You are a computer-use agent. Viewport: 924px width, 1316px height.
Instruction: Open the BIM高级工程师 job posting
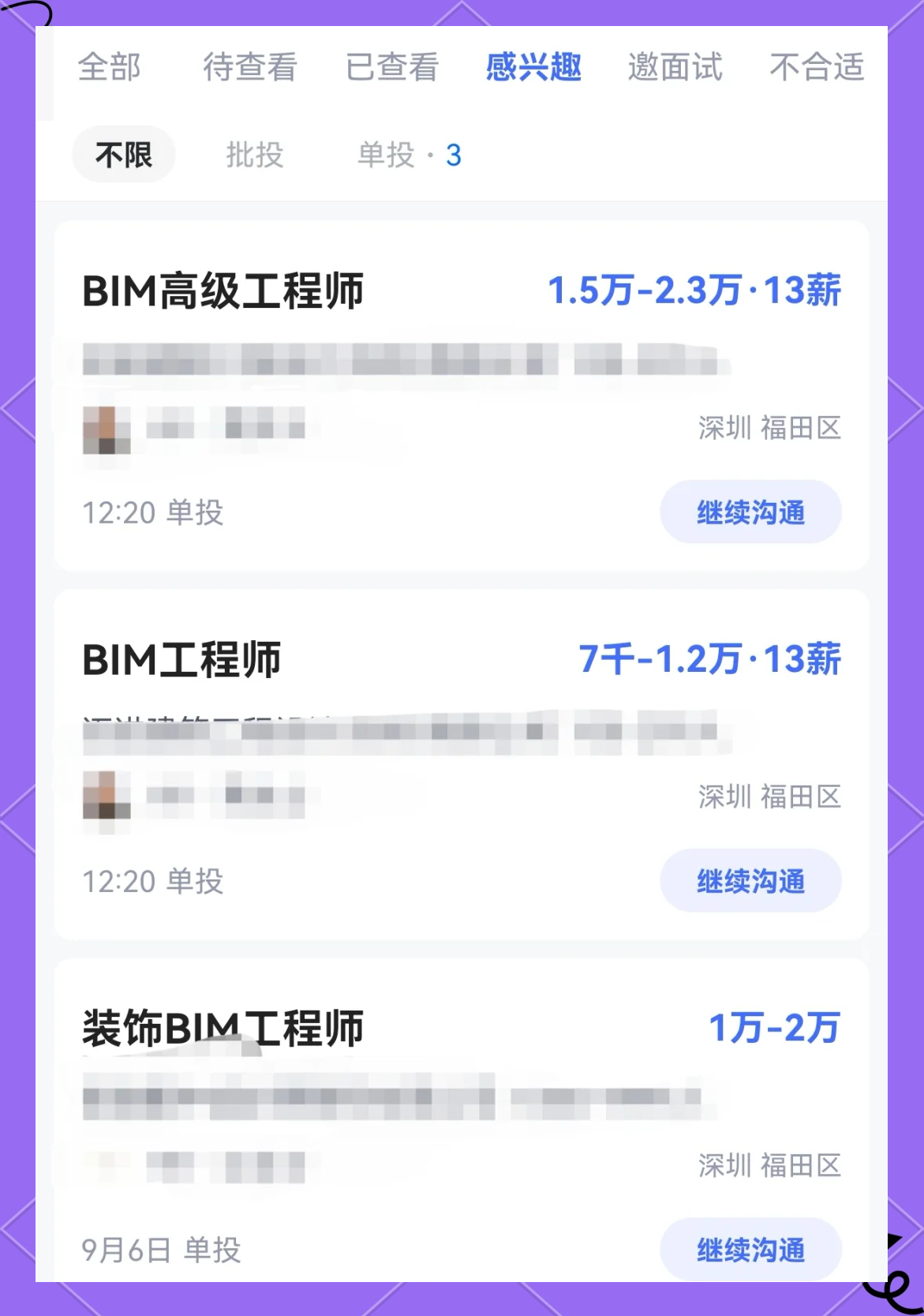224,291
